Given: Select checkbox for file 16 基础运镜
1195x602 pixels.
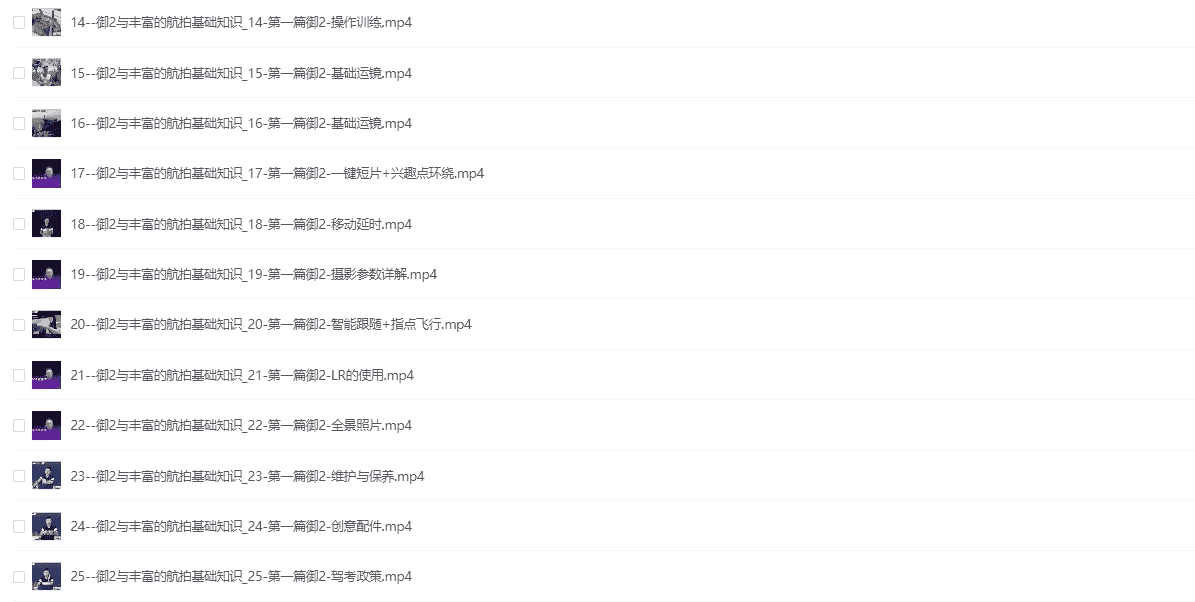Looking at the screenshot, I should [19, 123].
